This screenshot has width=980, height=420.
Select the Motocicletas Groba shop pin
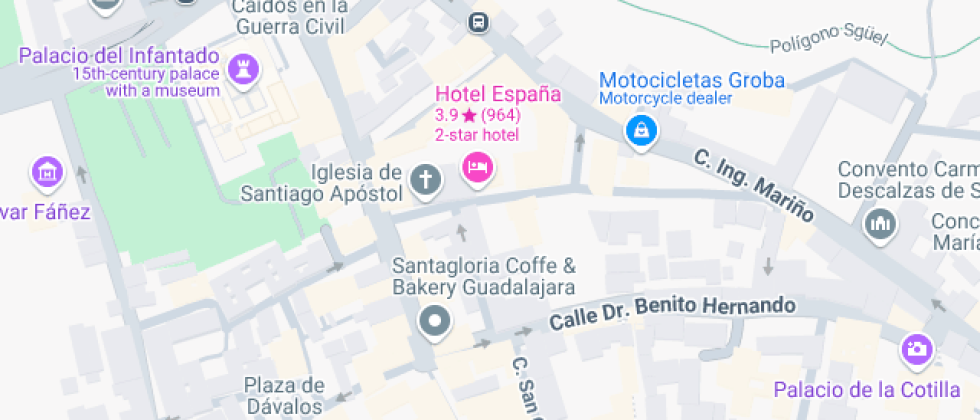click(x=640, y=129)
